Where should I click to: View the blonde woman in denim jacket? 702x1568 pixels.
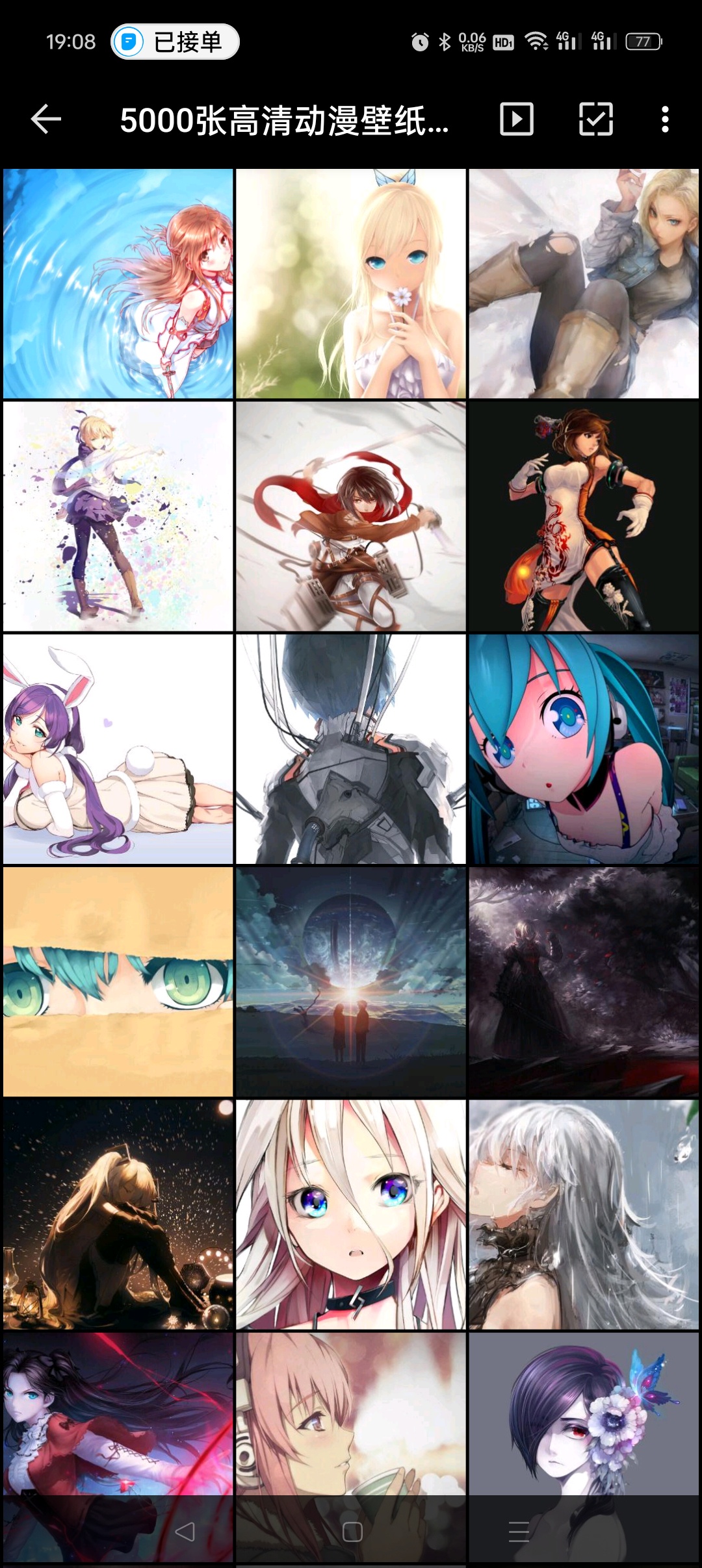[584, 284]
